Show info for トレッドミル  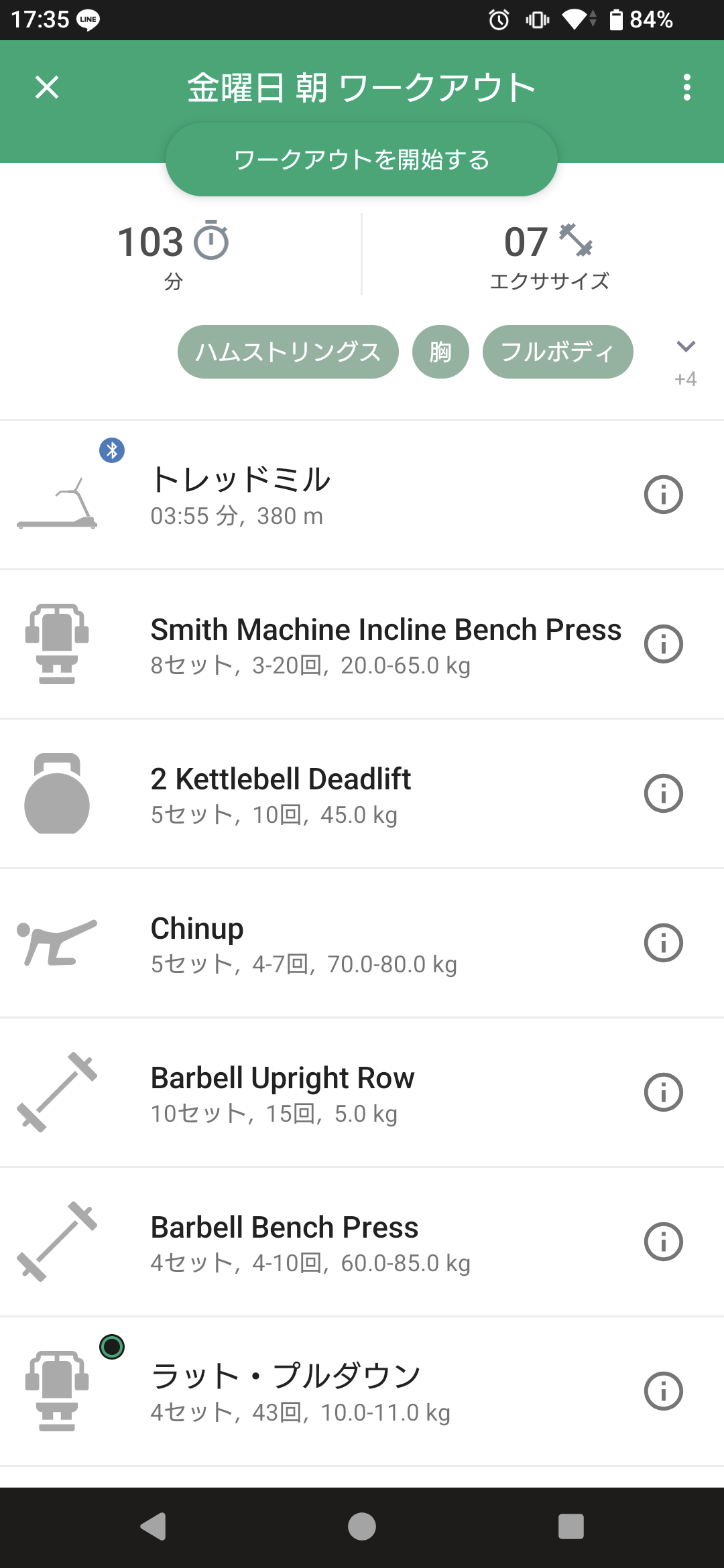point(663,495)
